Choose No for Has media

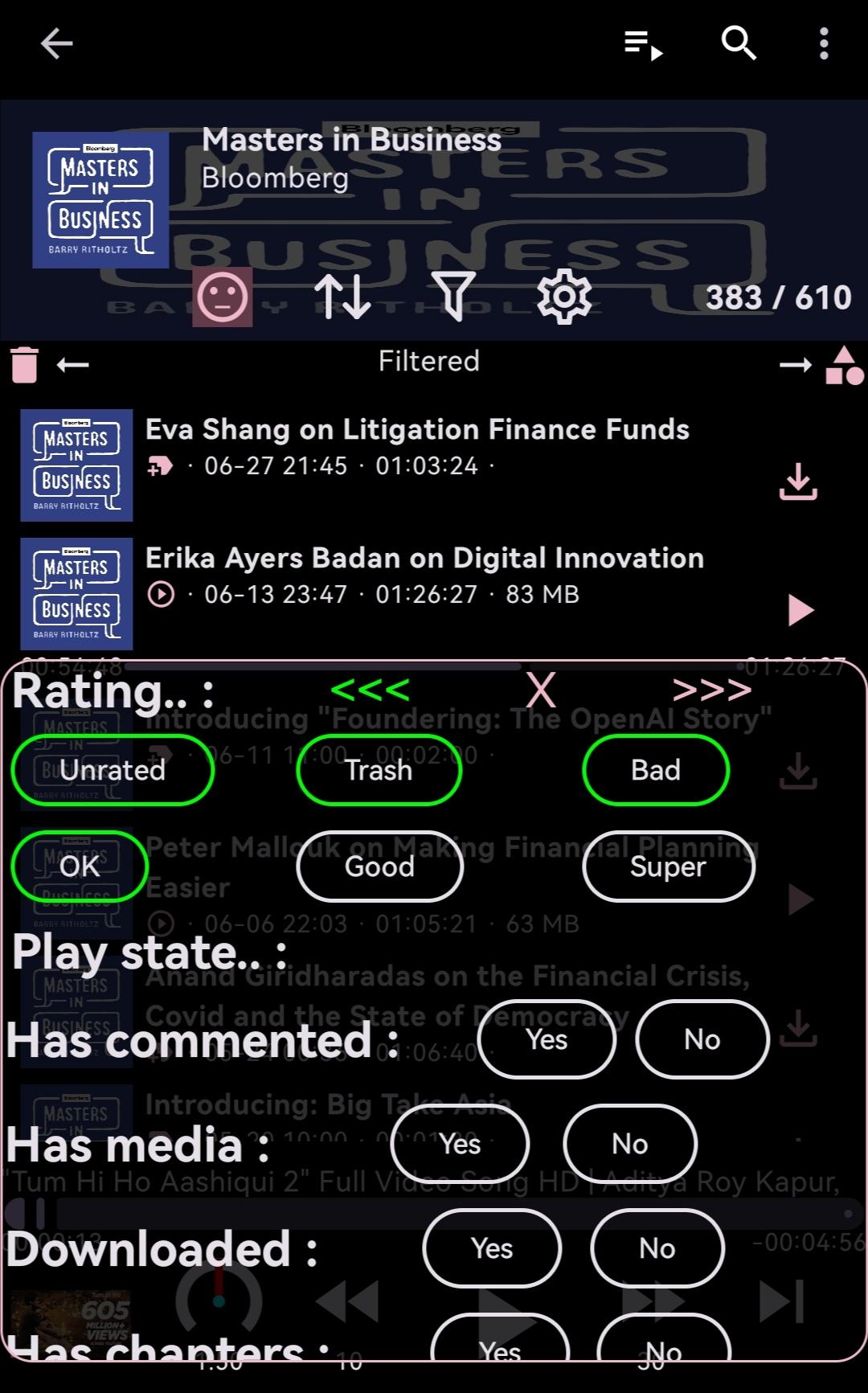coord(629,1144)
